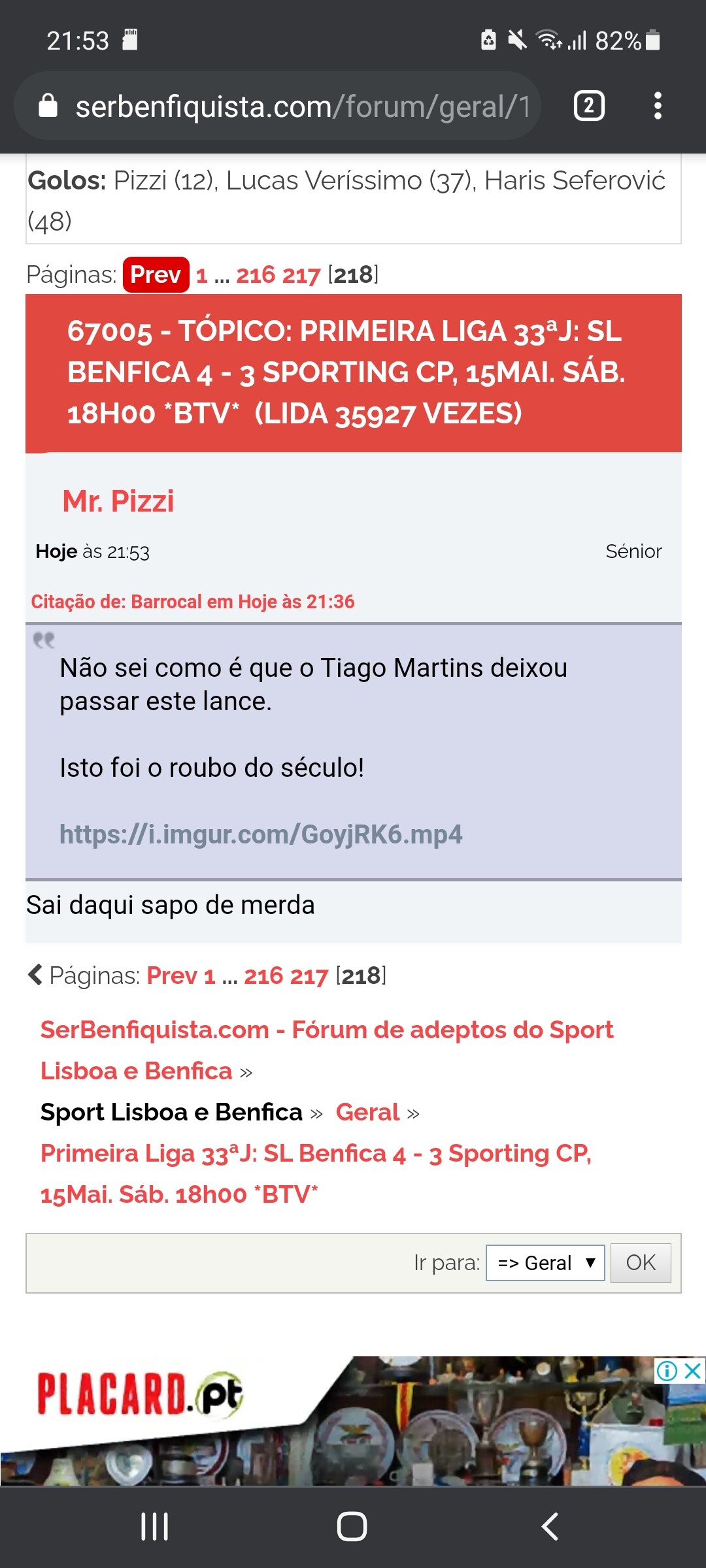Go back with the system back button

point(550,1527)
